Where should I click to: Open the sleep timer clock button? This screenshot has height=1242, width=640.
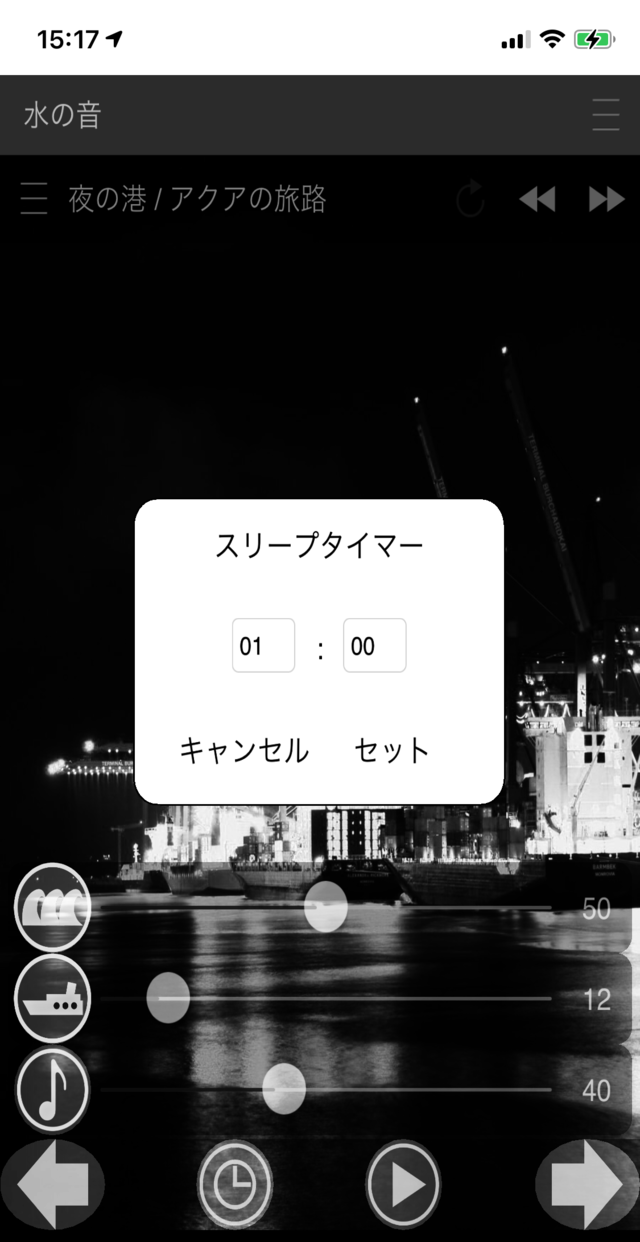(x=235, y=1185)
